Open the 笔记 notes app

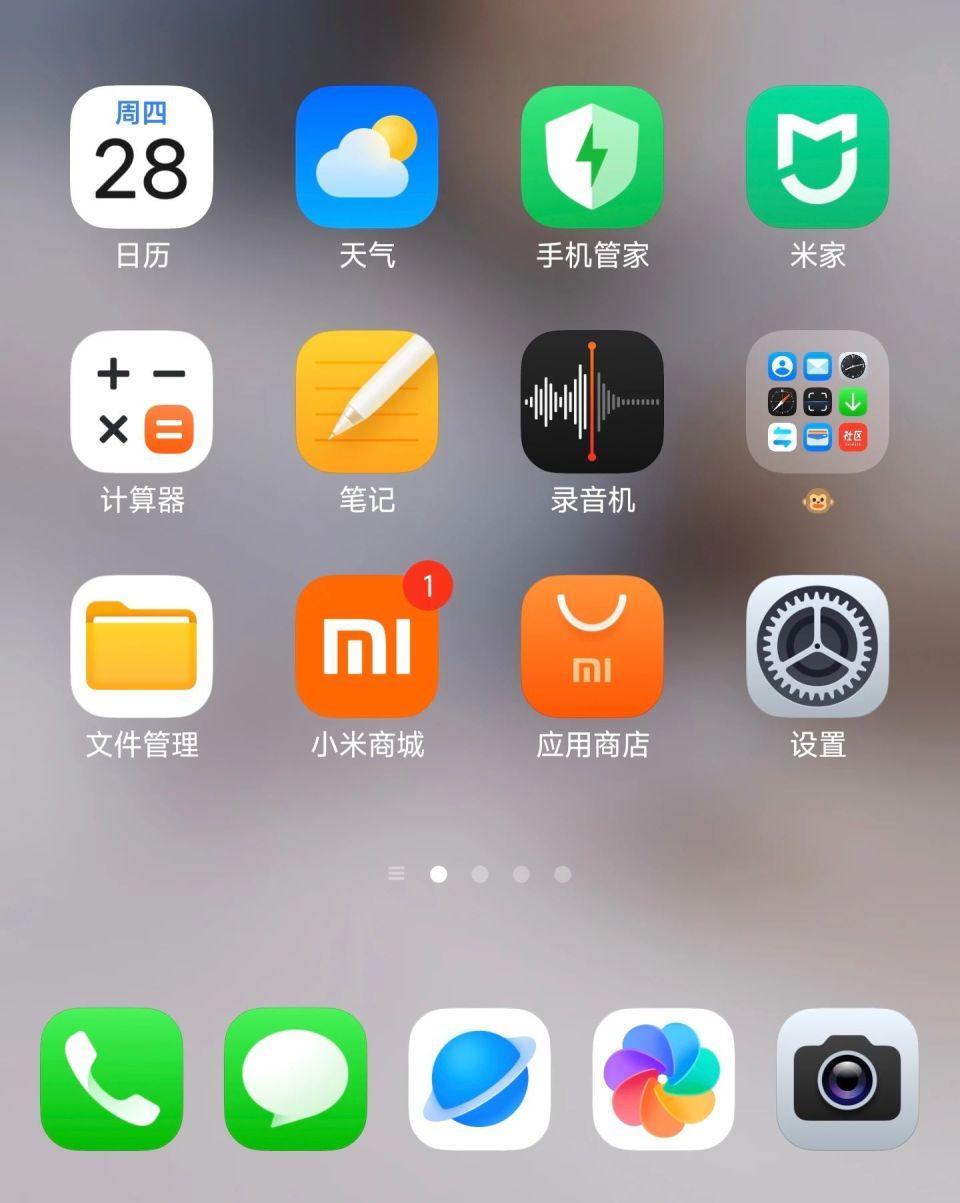[x=367, y=402]
